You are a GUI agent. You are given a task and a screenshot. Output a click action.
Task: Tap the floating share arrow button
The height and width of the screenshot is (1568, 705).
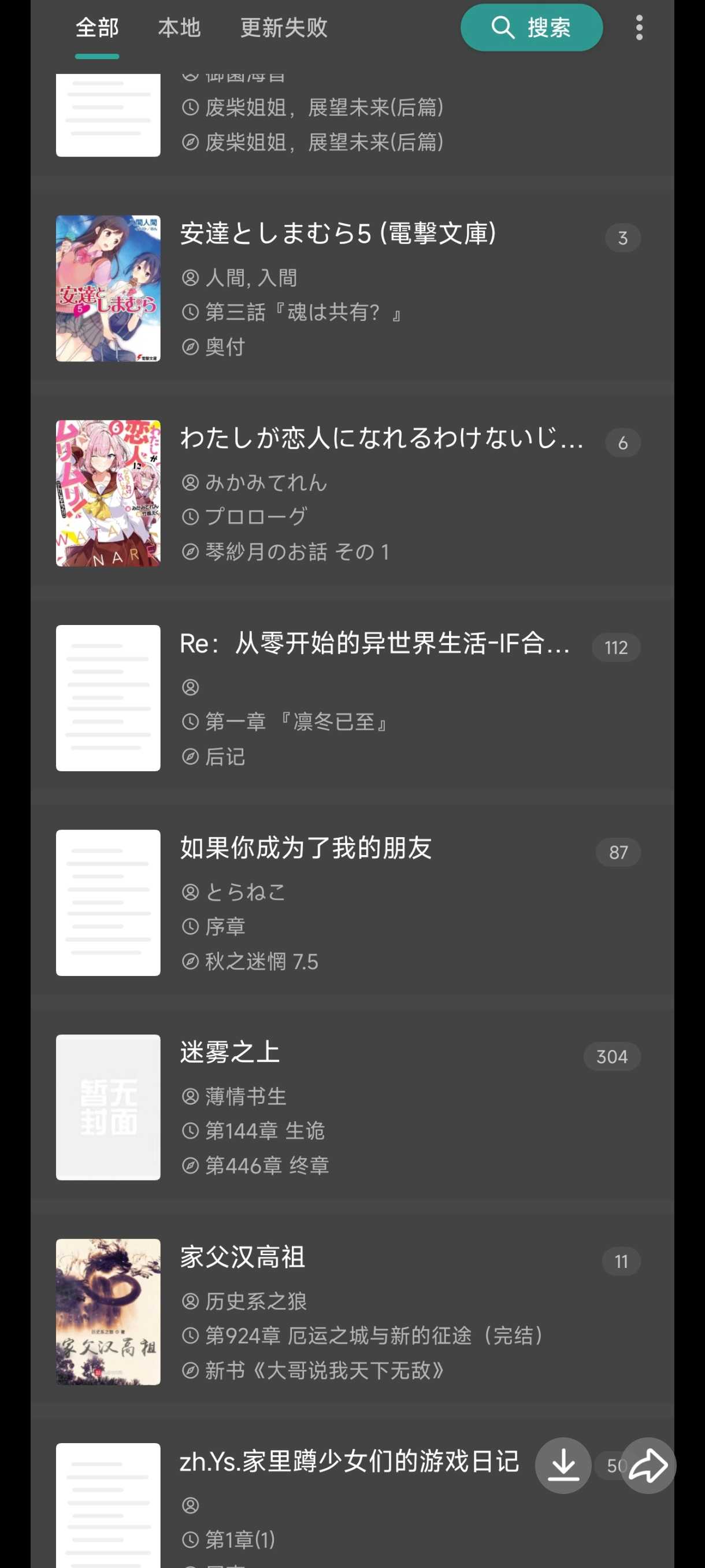648,1466
